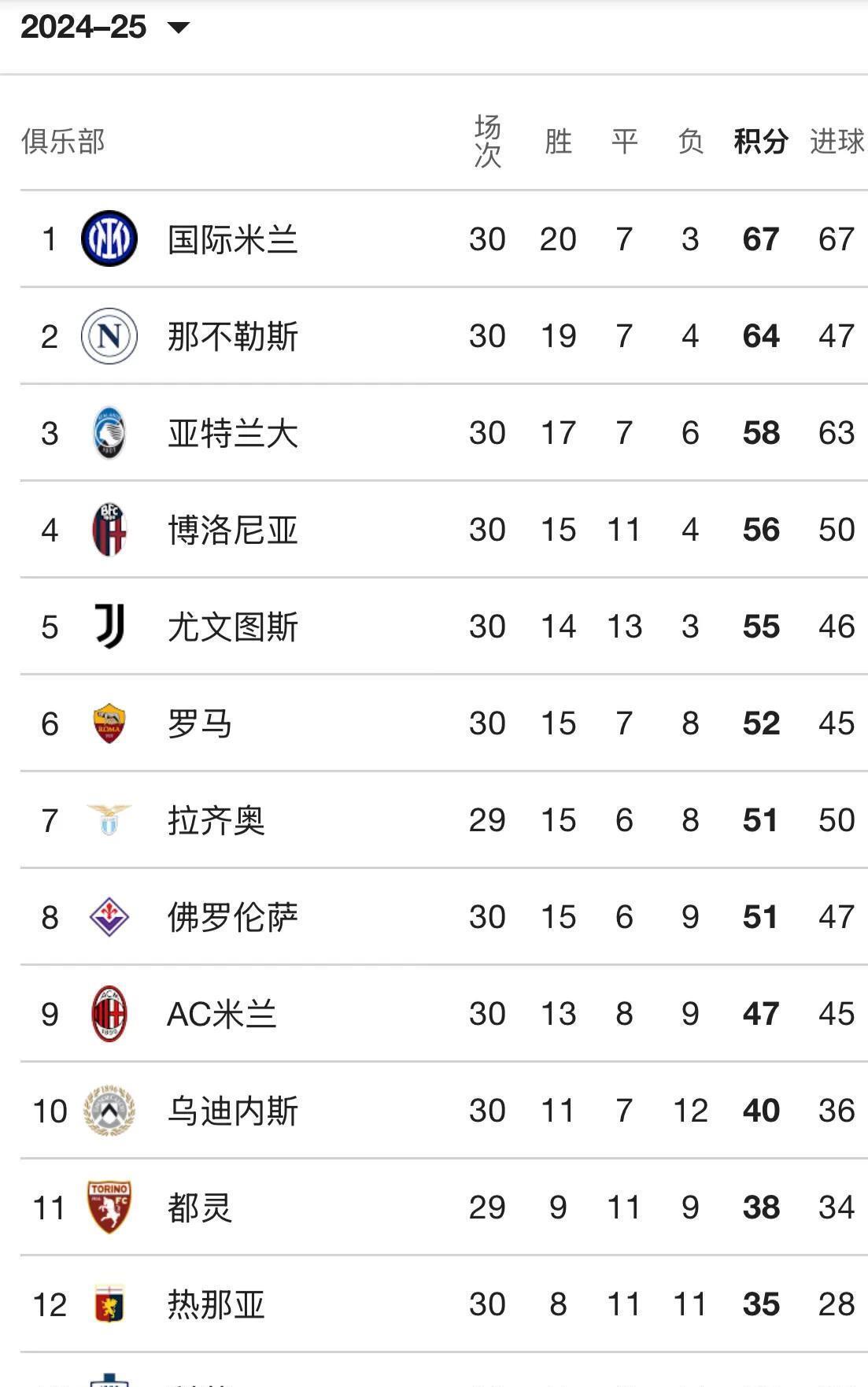868x1387 pixels.
Task: Open the 国际米兰 team row
Action: pyautogui.click(x=232, y=239)
